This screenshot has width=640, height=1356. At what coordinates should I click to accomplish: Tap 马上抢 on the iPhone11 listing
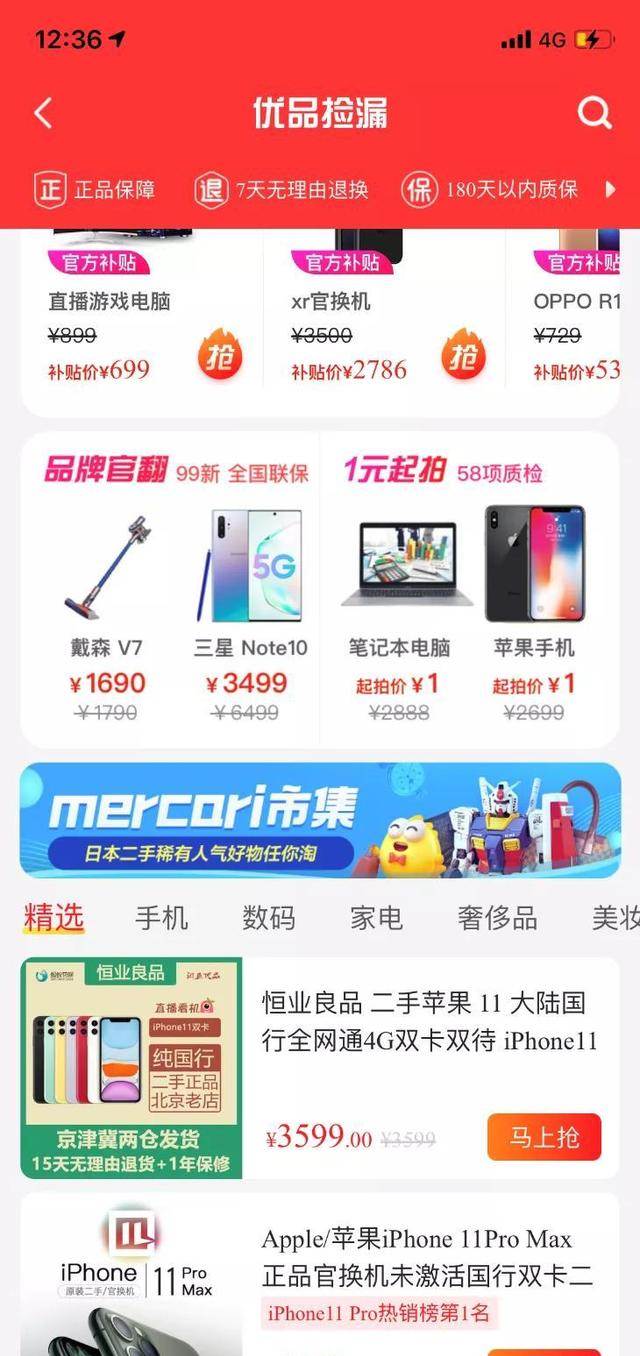(x=544, y=1137)
